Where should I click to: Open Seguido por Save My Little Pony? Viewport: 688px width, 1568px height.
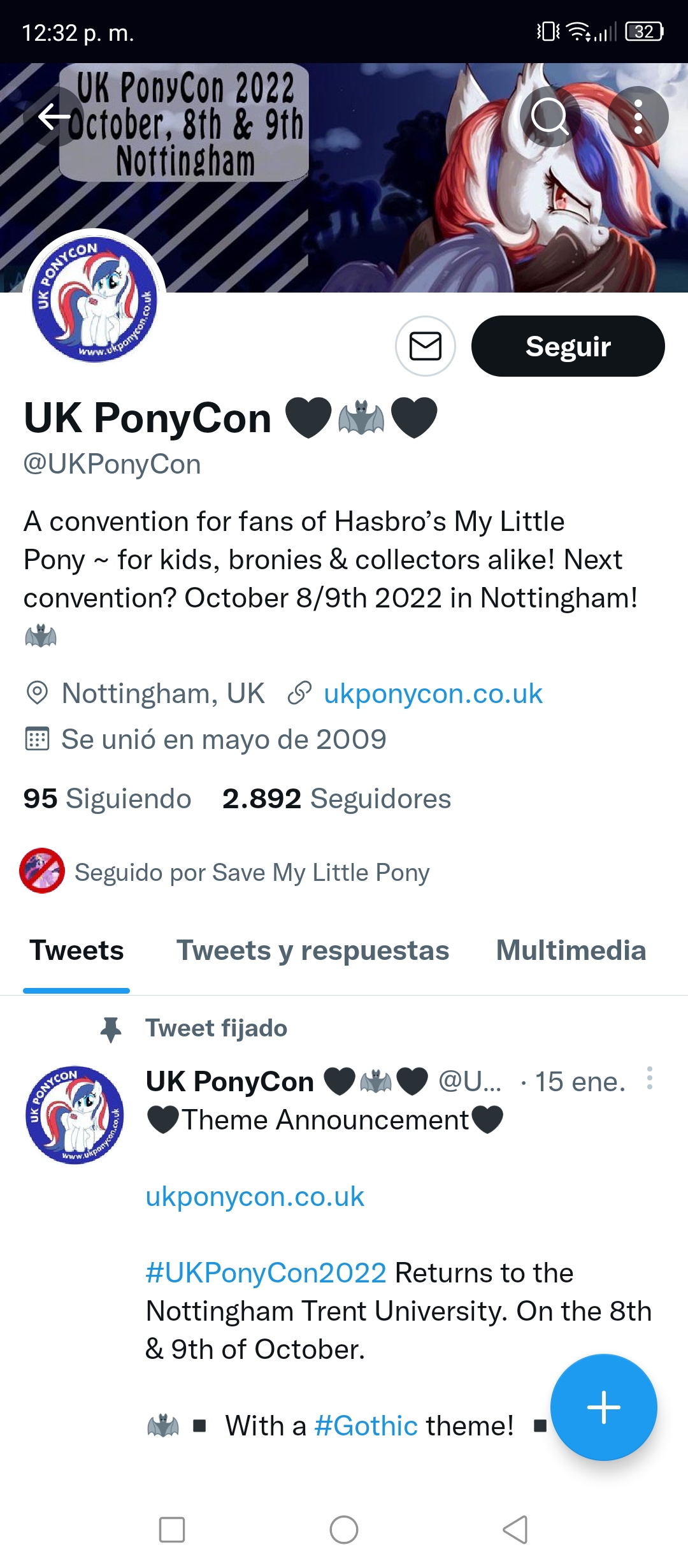tap(225, 871)
